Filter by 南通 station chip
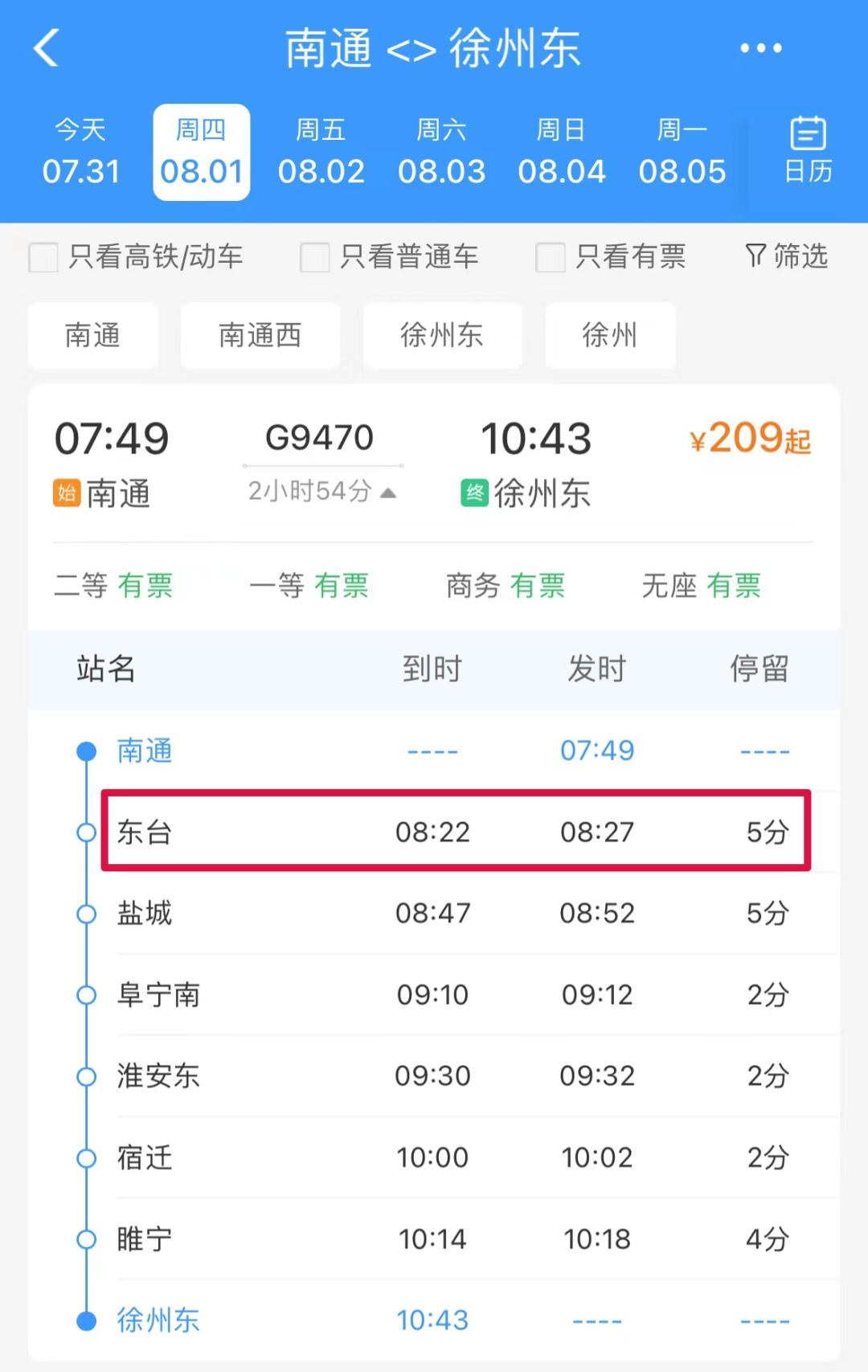 tap(93, 335)
